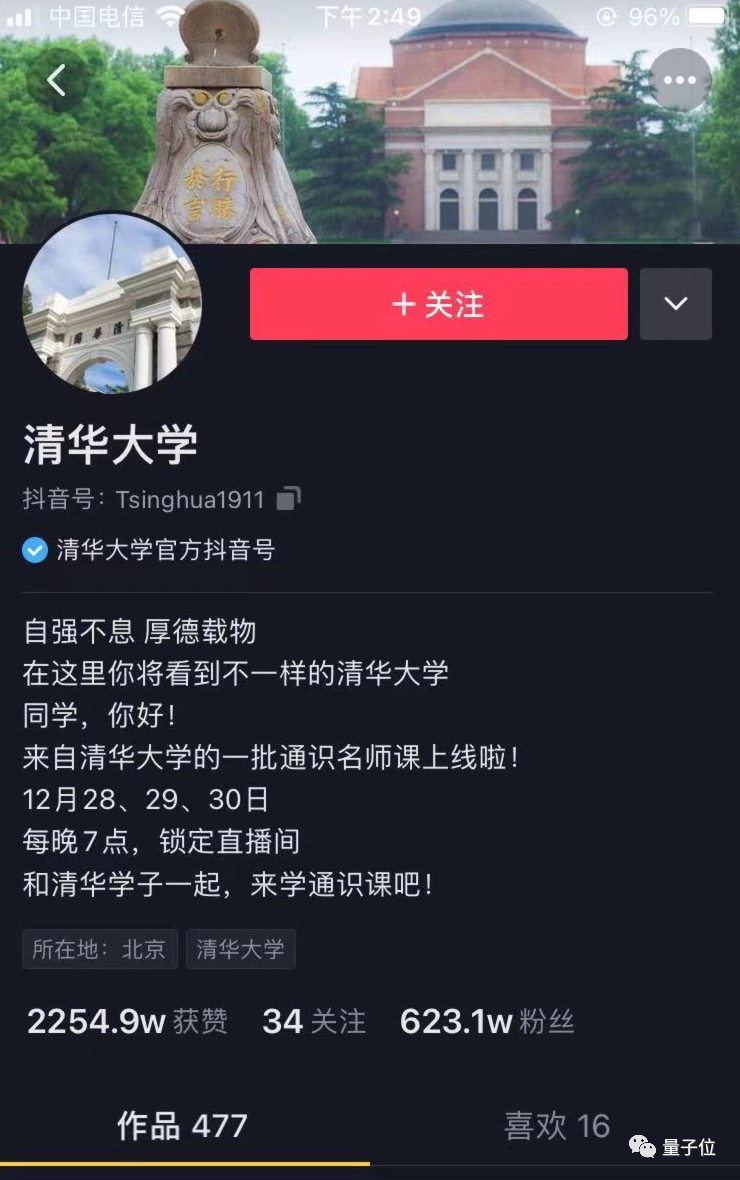Copy the Douyin ID Tsinghua1911
The image size is (740, 1180).
tap(289, 498)
